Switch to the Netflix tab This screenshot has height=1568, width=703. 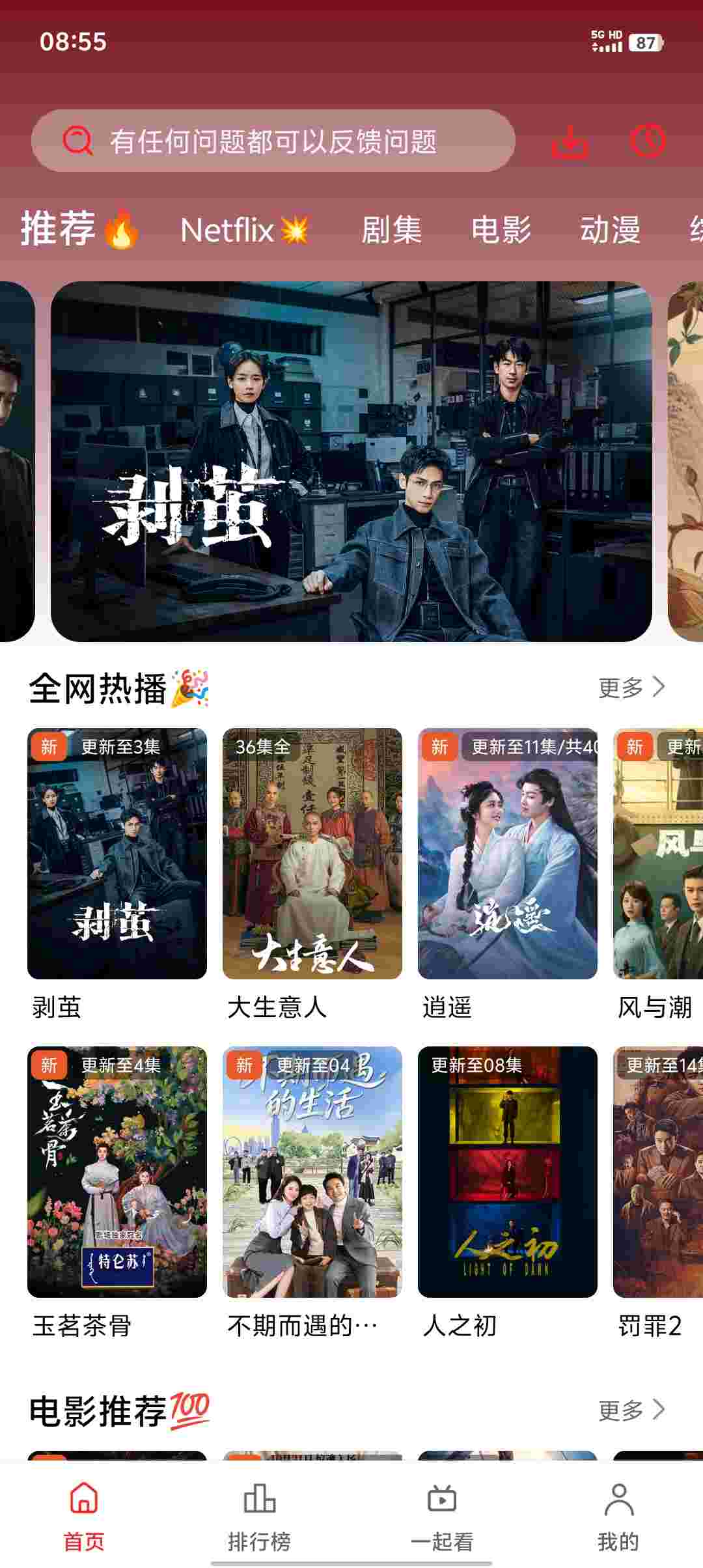click(244, 230)
